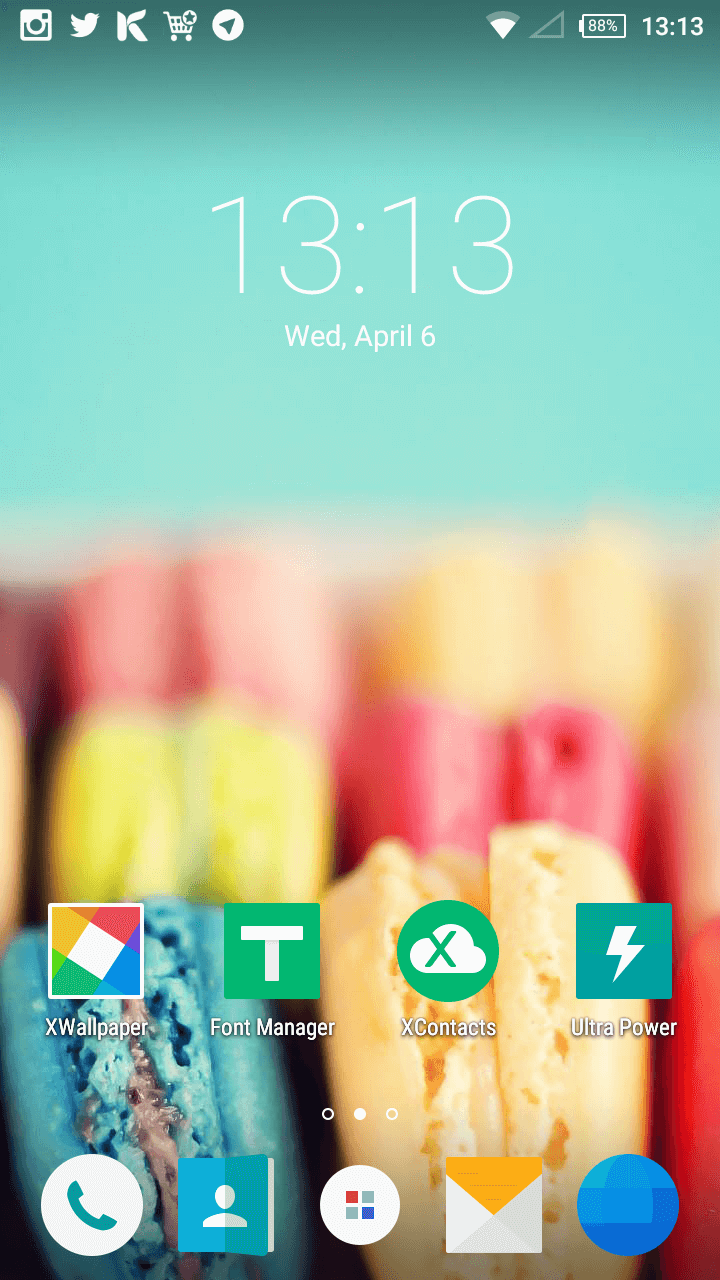Open the XWallpaper app
Image resolution: width=720 pixels, height=1280 pixels.
96,951
